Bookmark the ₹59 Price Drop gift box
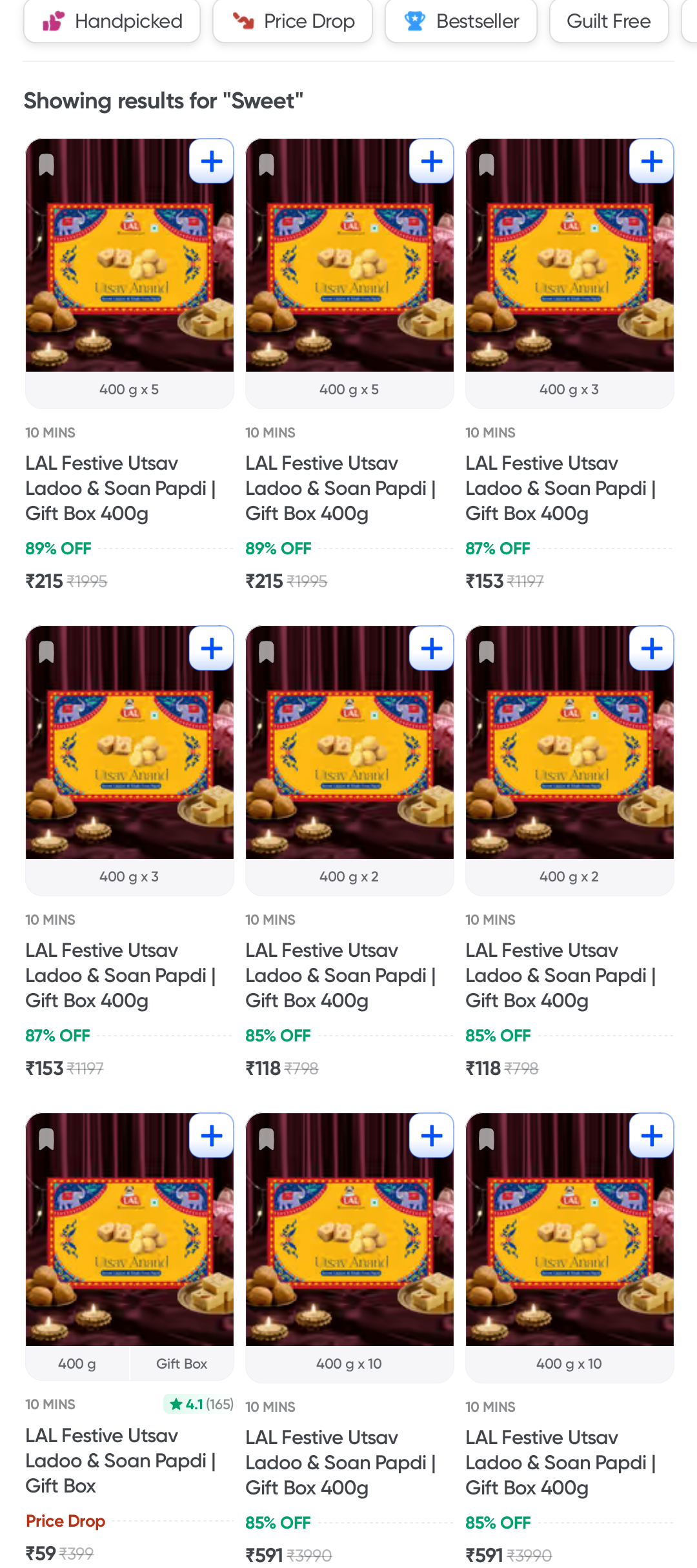The image size is (697, 1568). [x=46, y=1139]
